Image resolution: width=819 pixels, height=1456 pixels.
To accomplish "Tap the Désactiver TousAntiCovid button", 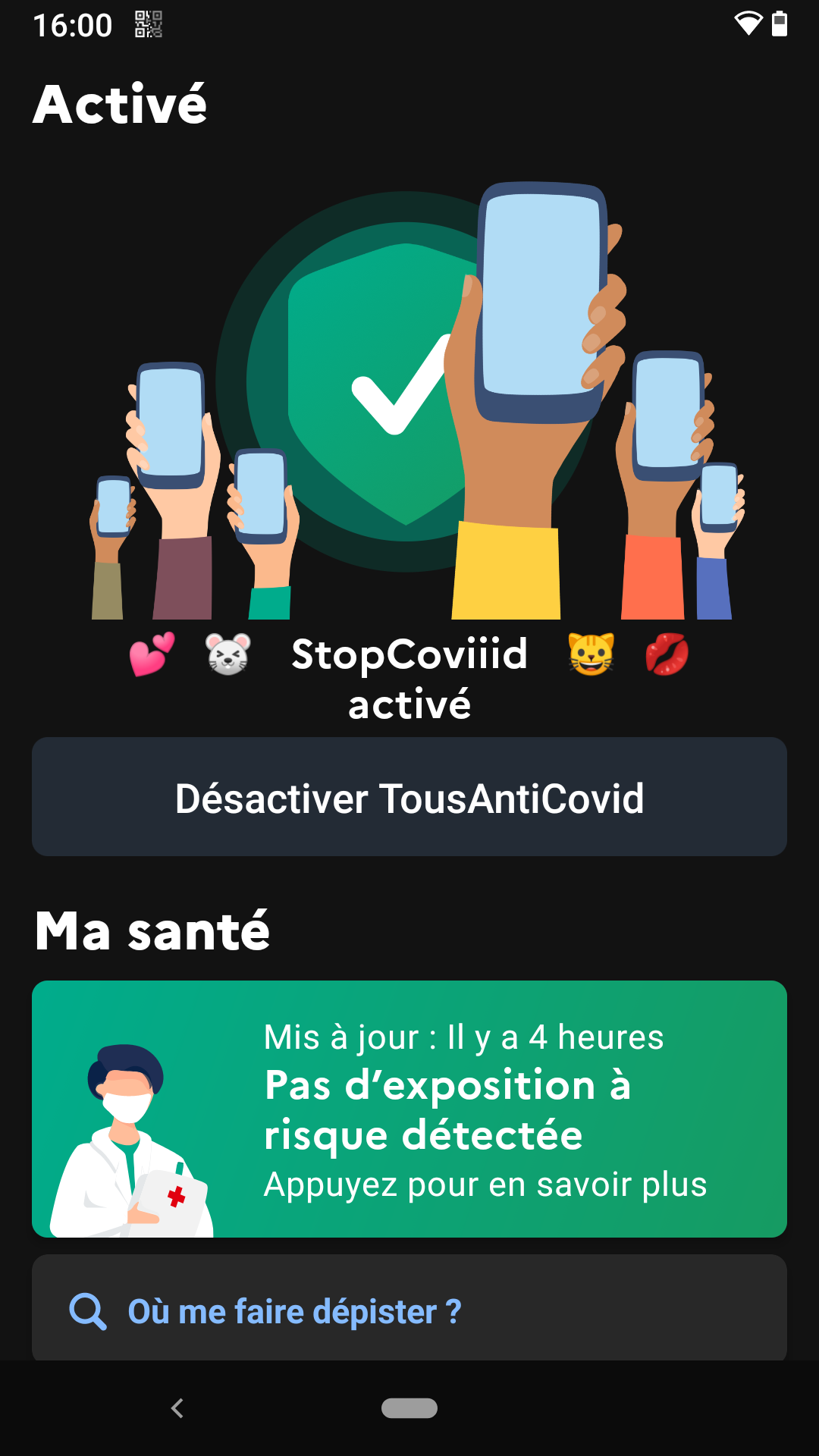I will (409, 797).
